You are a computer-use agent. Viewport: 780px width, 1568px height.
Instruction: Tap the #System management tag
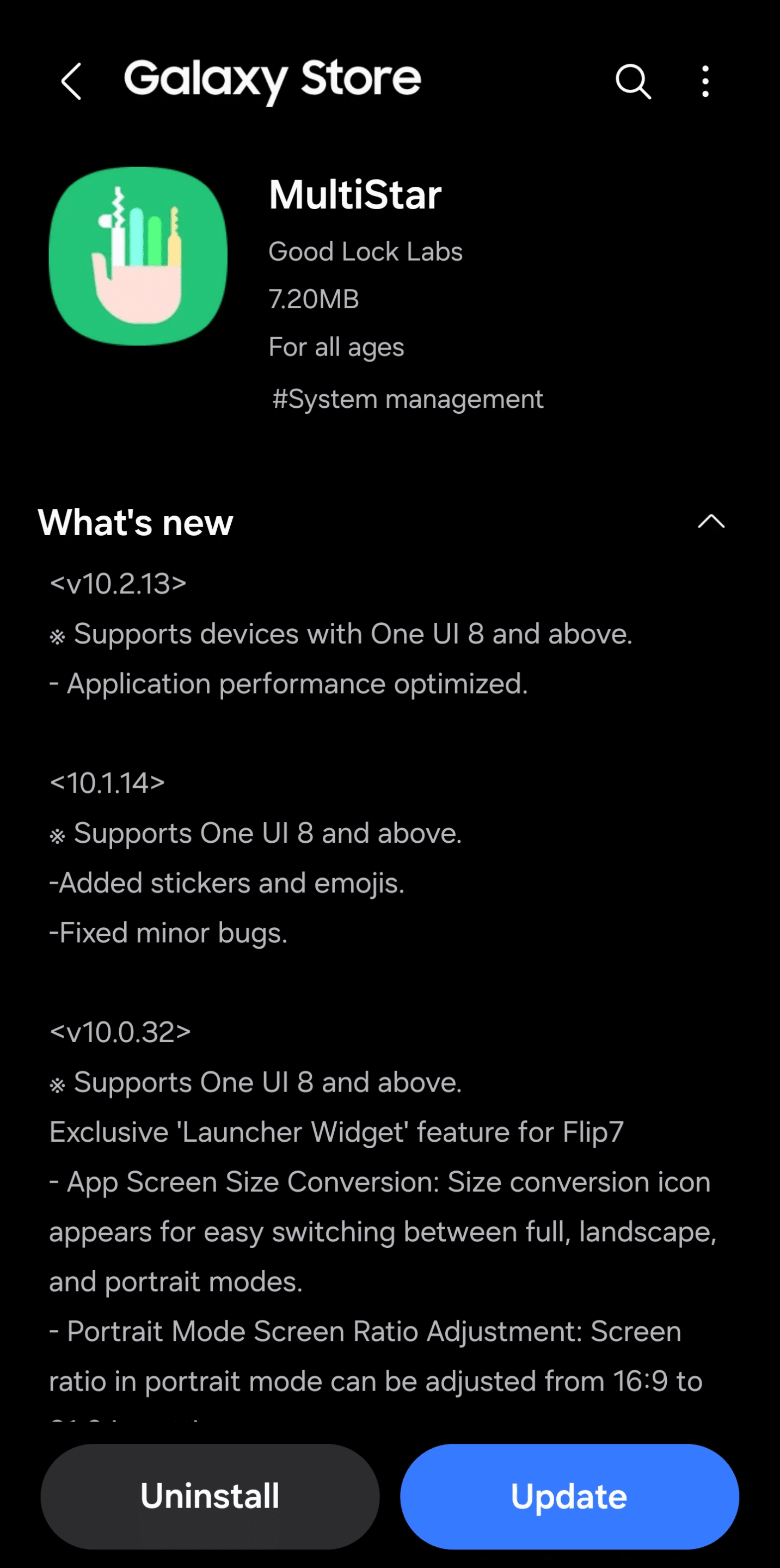(408, 399)
